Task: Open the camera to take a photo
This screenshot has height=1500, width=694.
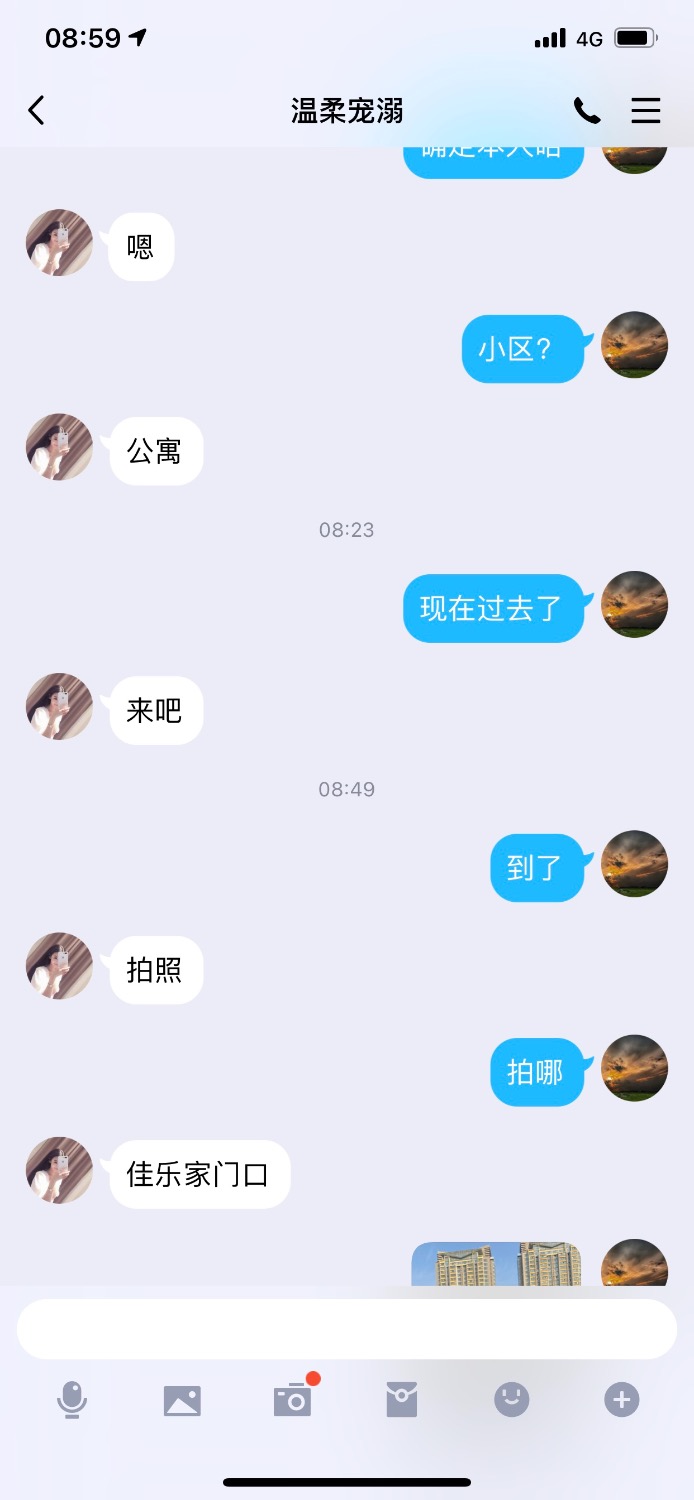Action: (293, 1400)
